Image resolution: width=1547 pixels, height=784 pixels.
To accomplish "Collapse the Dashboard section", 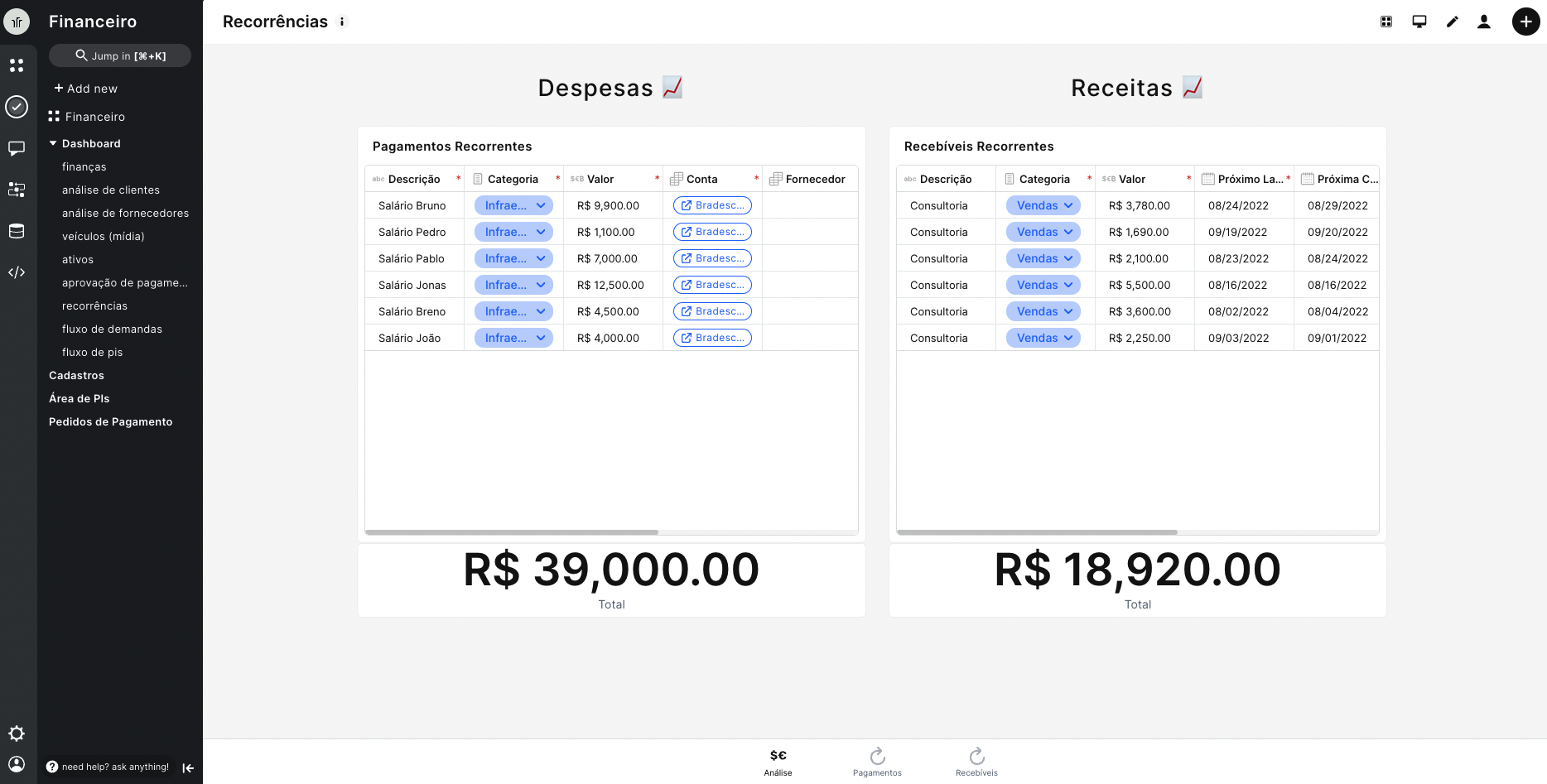I will coord(53,143).
